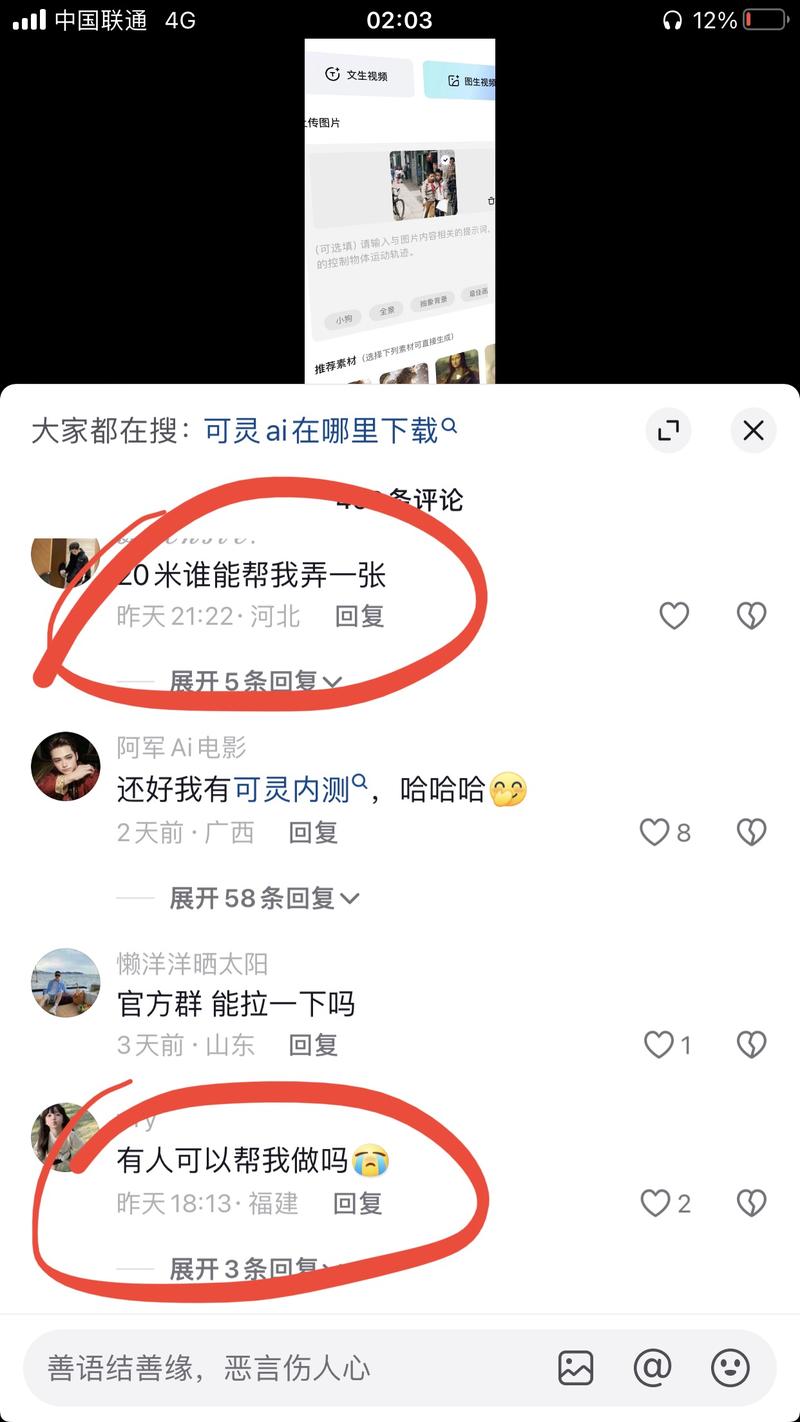
Task: Expand 3 replies under 福建 comment
Action: [x=255, y=1270]
